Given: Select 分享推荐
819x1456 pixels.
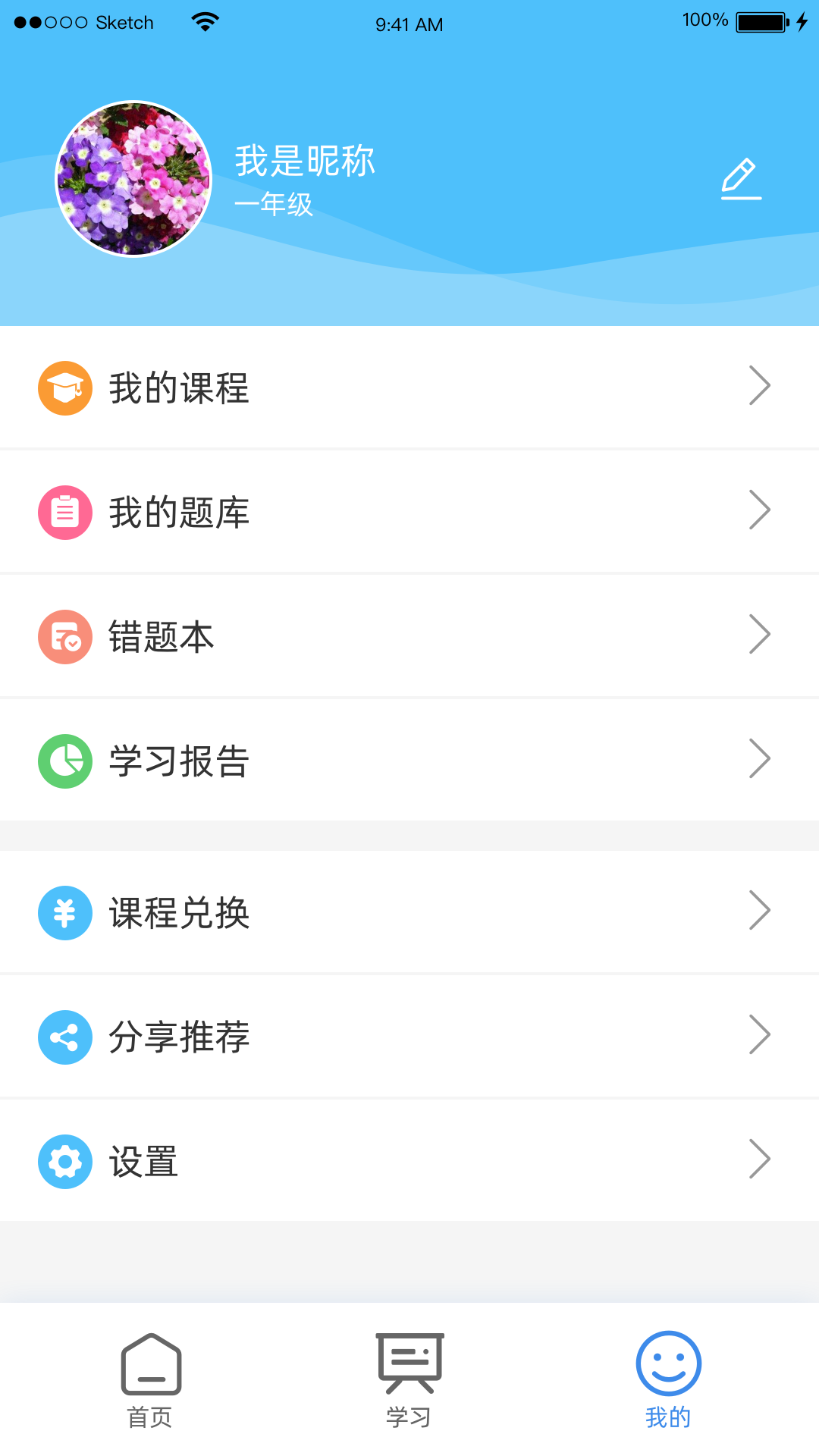Looking at the screenshot, I should tap(409, 1037).
